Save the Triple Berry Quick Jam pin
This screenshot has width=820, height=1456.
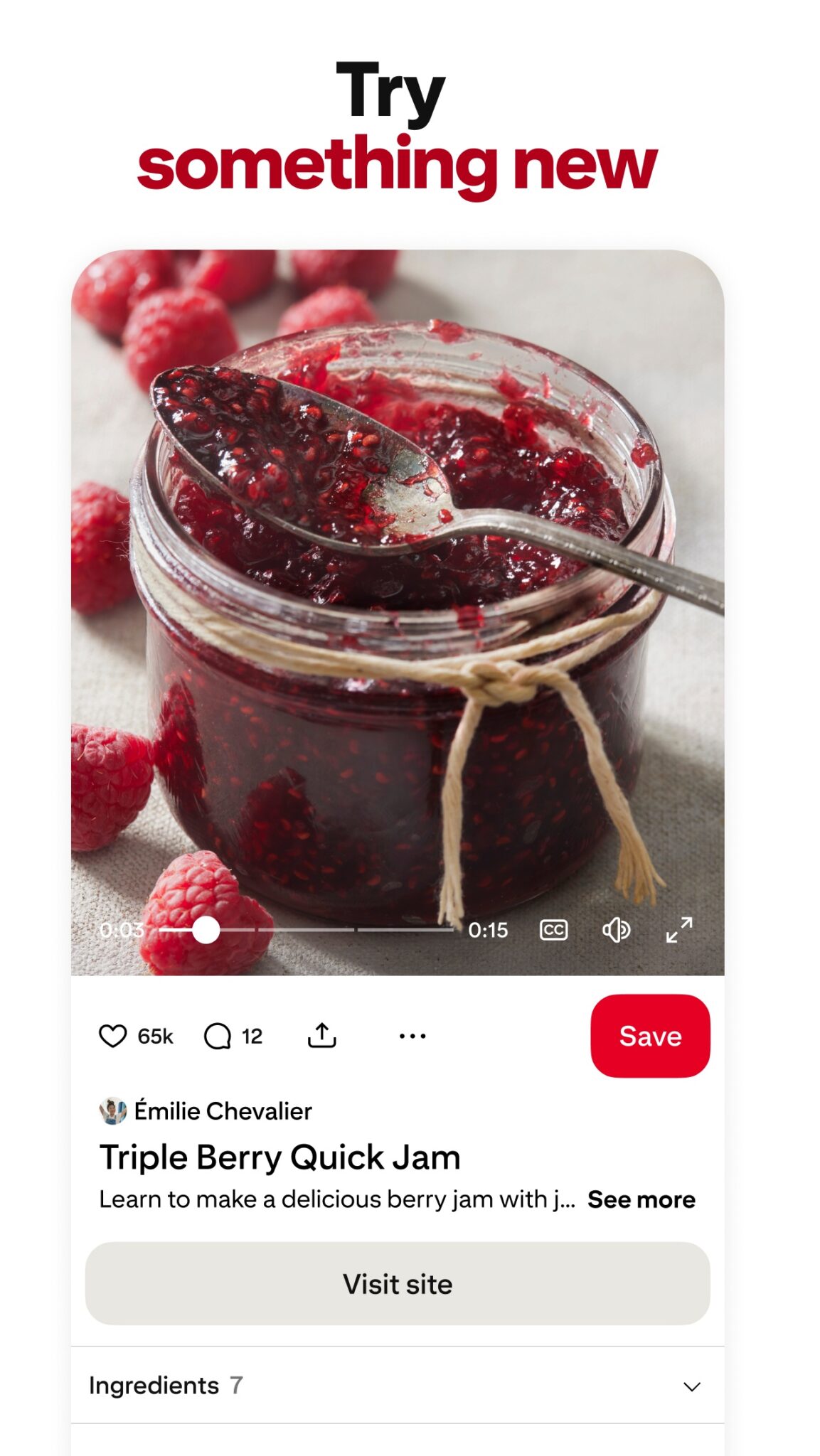(652, 1035)
